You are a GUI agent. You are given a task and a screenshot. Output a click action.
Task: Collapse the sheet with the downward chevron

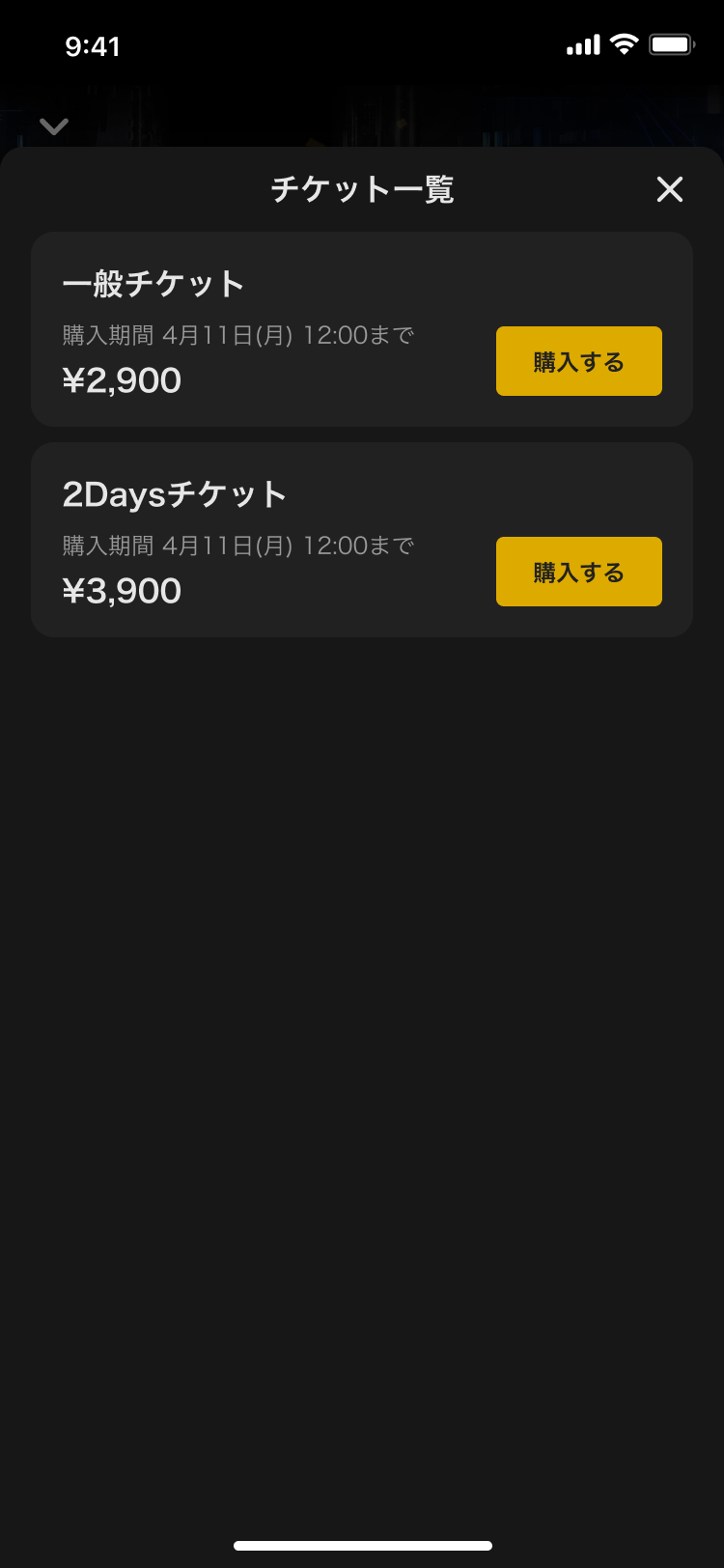coord(54,126)
